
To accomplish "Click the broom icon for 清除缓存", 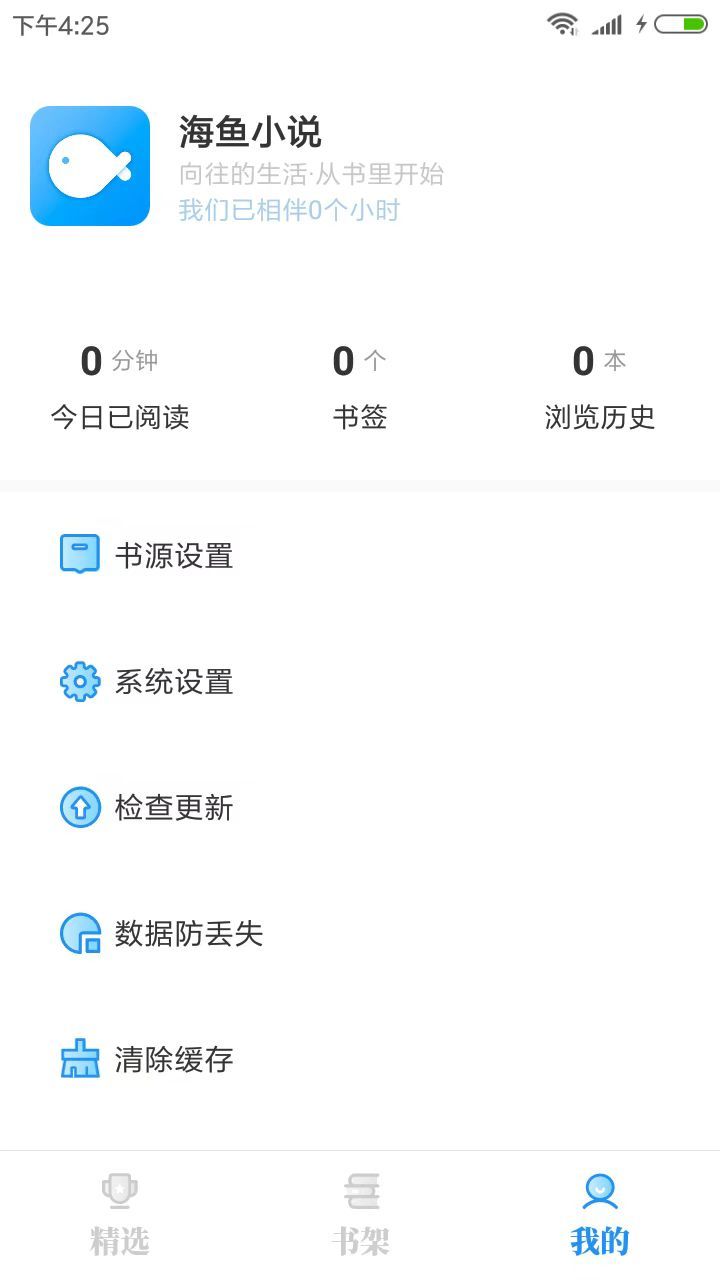I will [x=79, y=1059].
